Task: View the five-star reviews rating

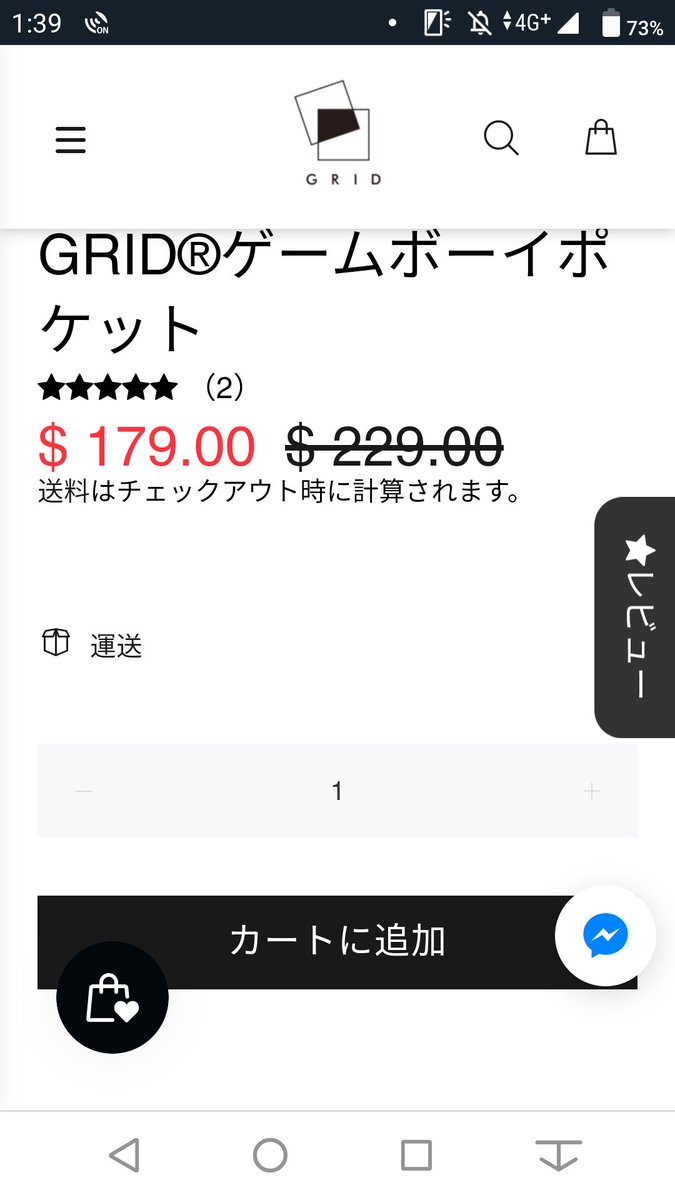Action: 108,387
